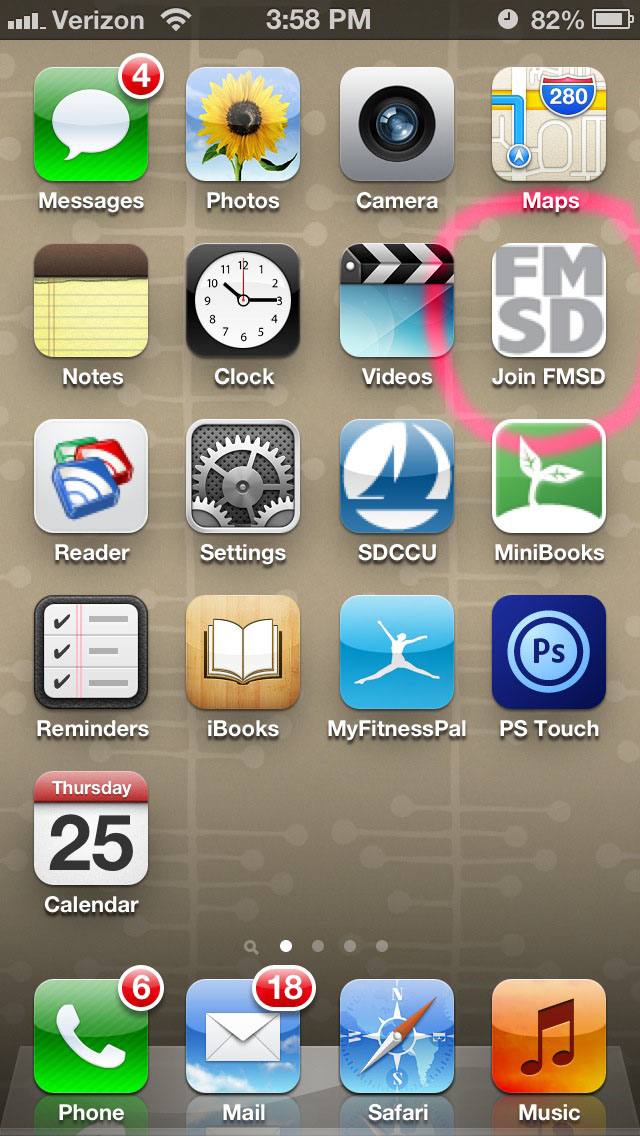Open the Reminders app

coord(91,653)
